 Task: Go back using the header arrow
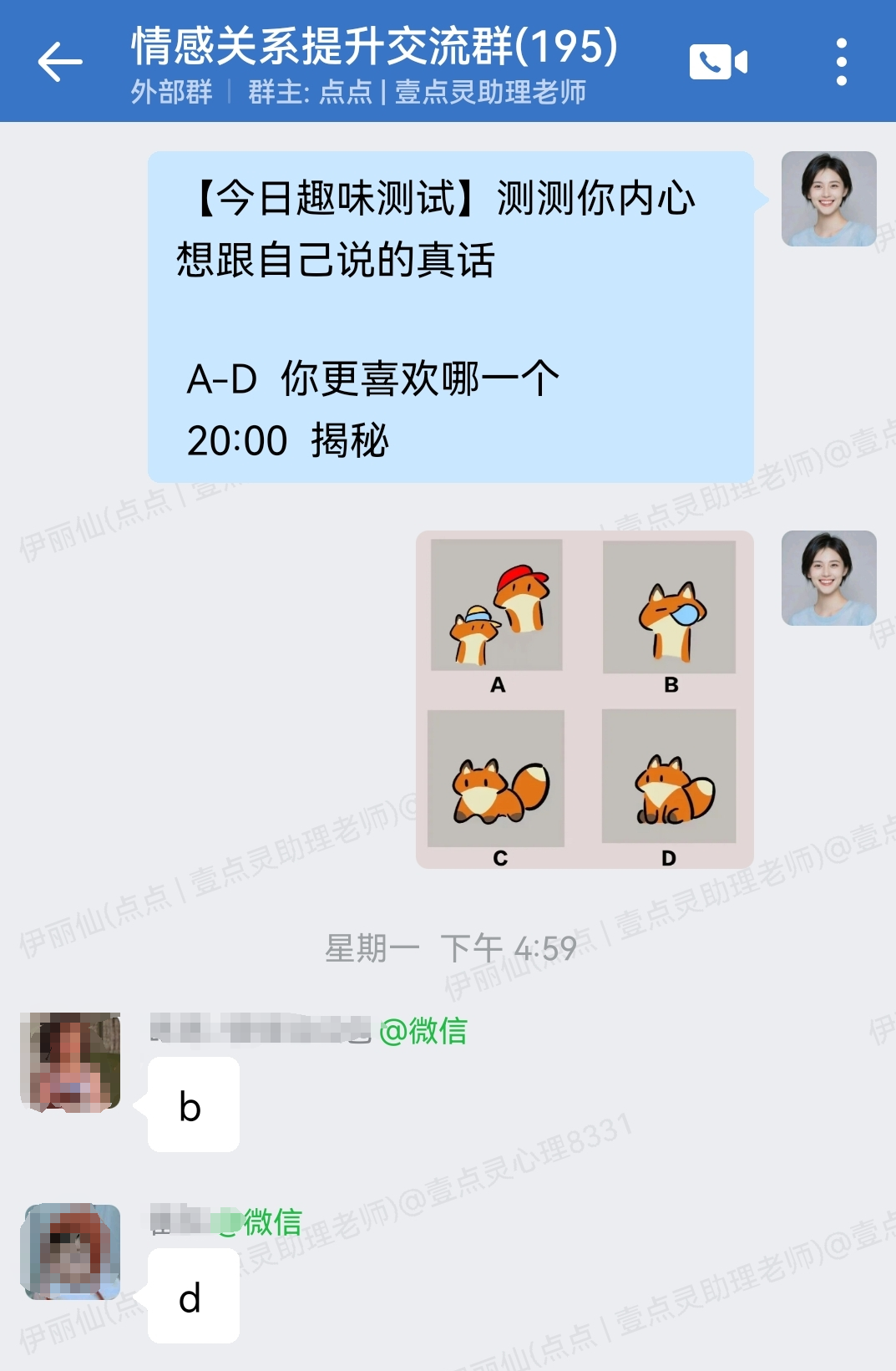[60, 62]
